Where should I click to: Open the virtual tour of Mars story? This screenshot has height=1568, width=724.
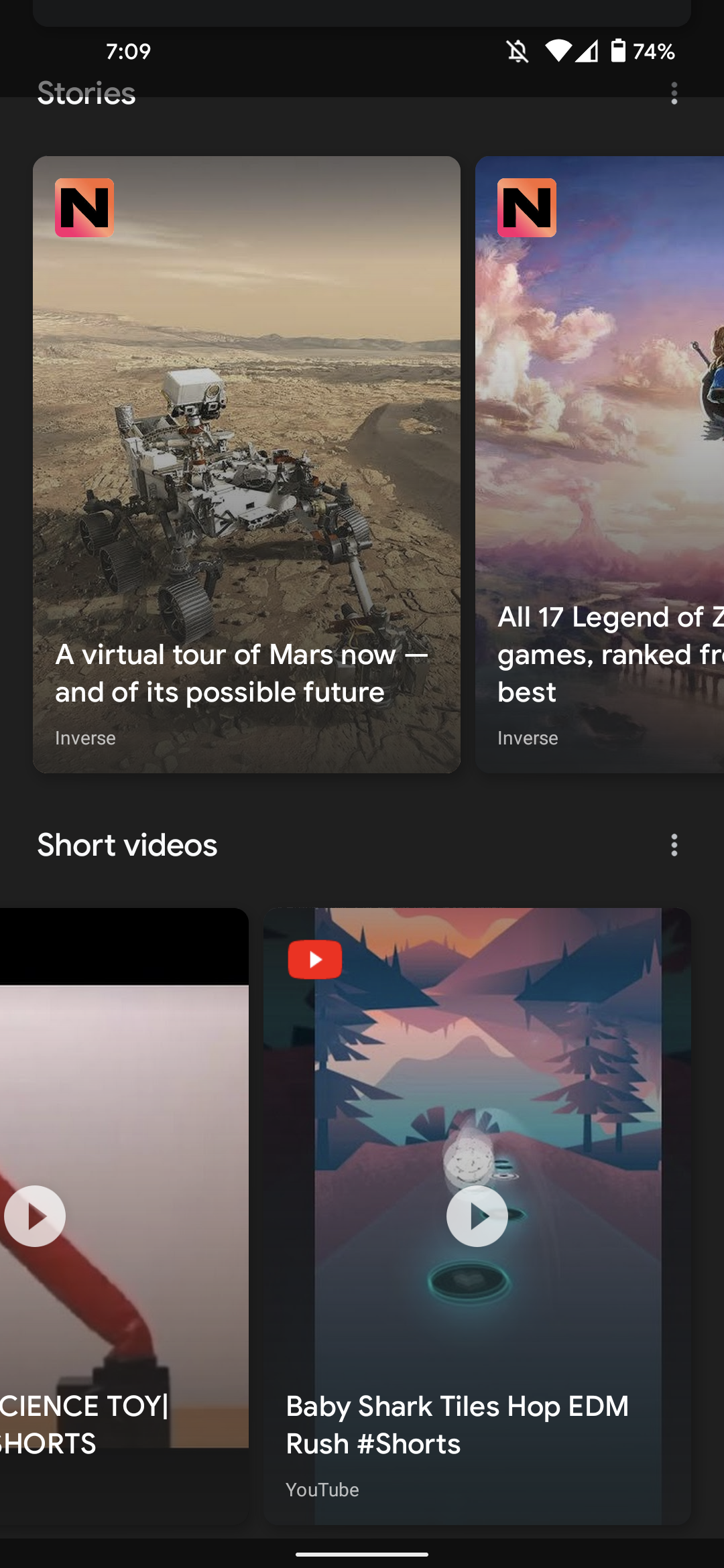pyautogui.click(x=247, y=464)
